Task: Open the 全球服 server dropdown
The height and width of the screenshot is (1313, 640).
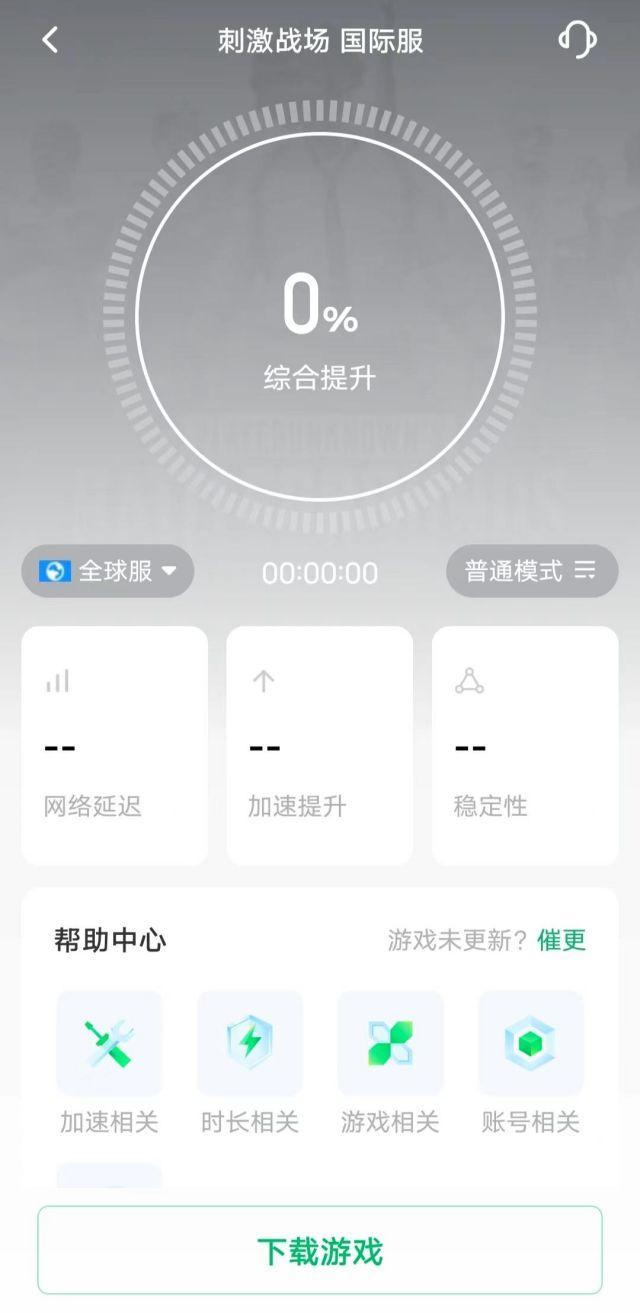Action: coord(108,571)
